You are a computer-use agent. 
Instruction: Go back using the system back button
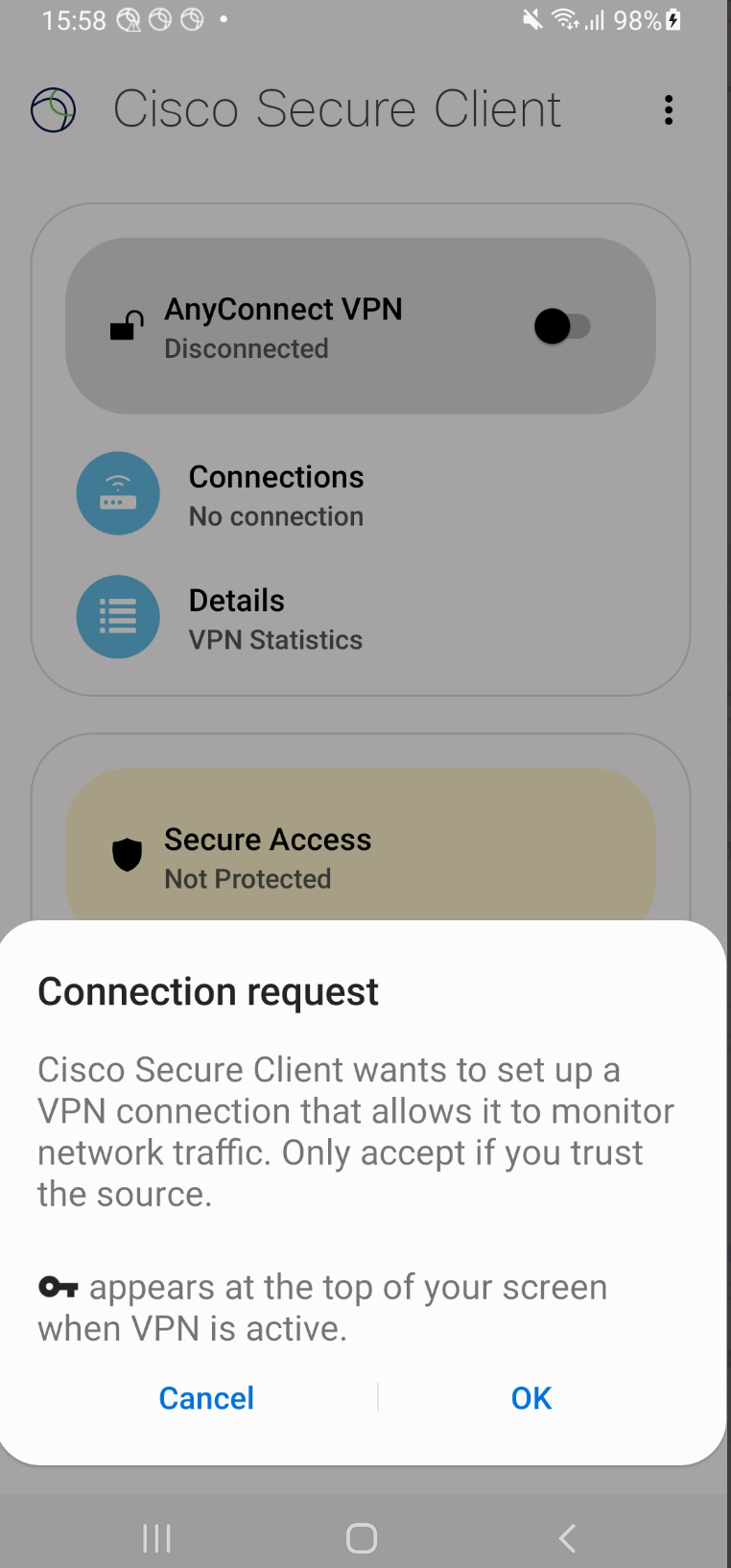point(567,1538)
